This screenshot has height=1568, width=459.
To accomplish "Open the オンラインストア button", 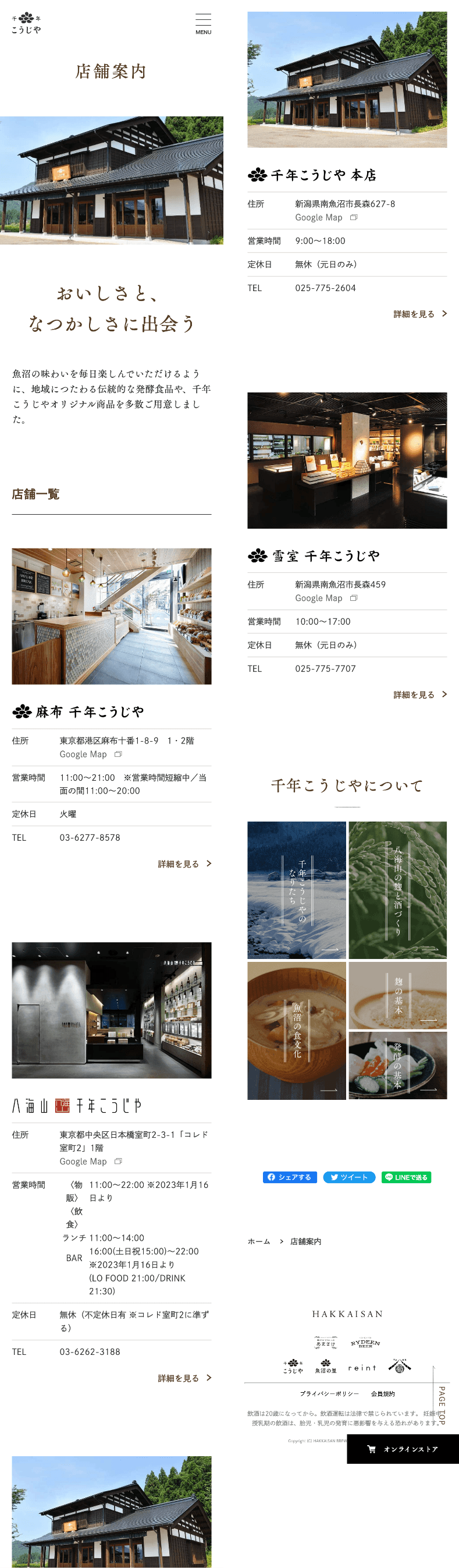I will tap(403, 1449).
